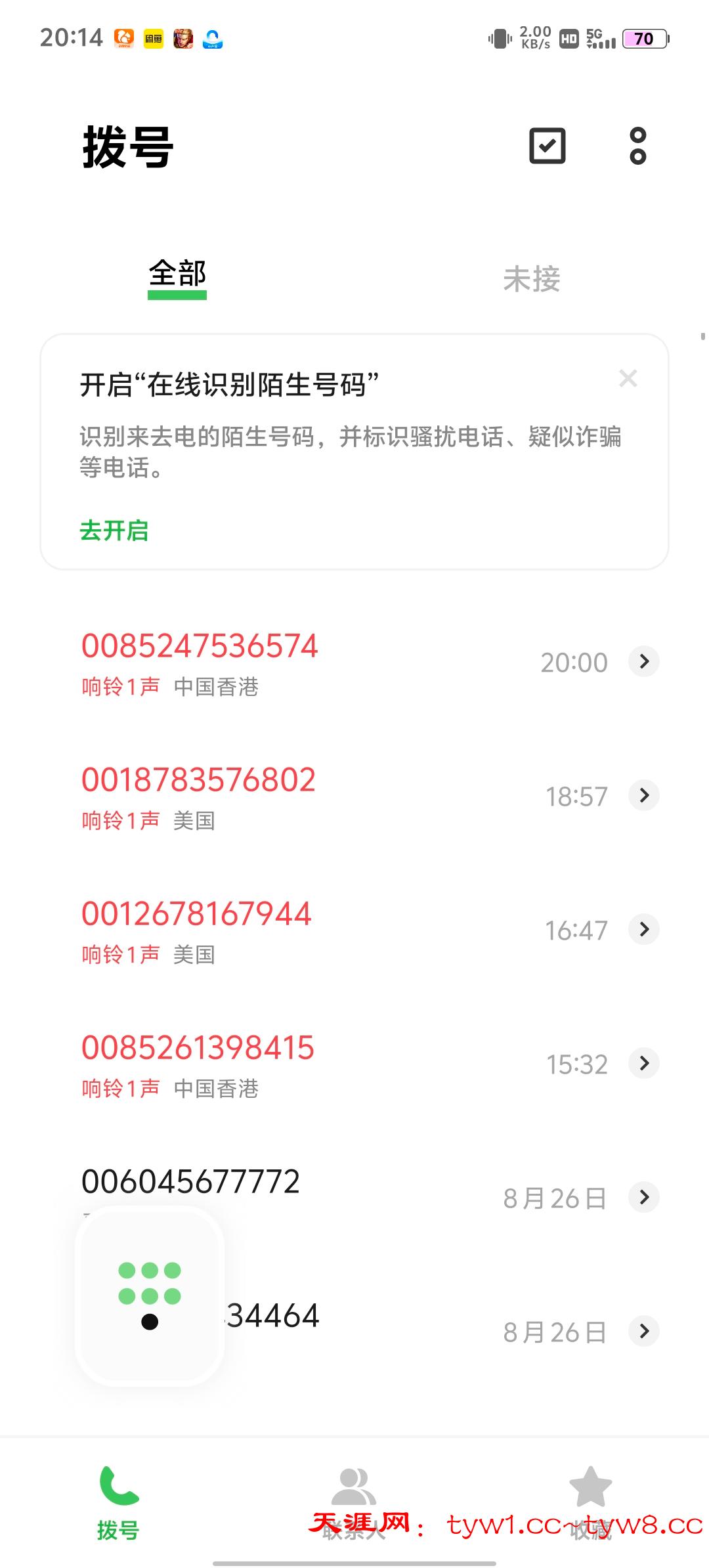
Task: Select the 全部 call log tab
Action: pos(177,276)
